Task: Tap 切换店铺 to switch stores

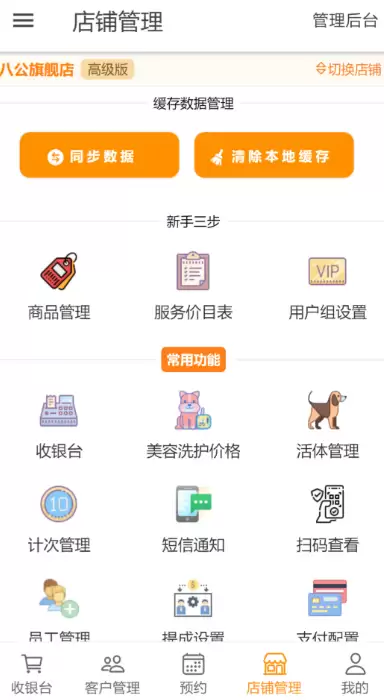Action: click(348, 69)
